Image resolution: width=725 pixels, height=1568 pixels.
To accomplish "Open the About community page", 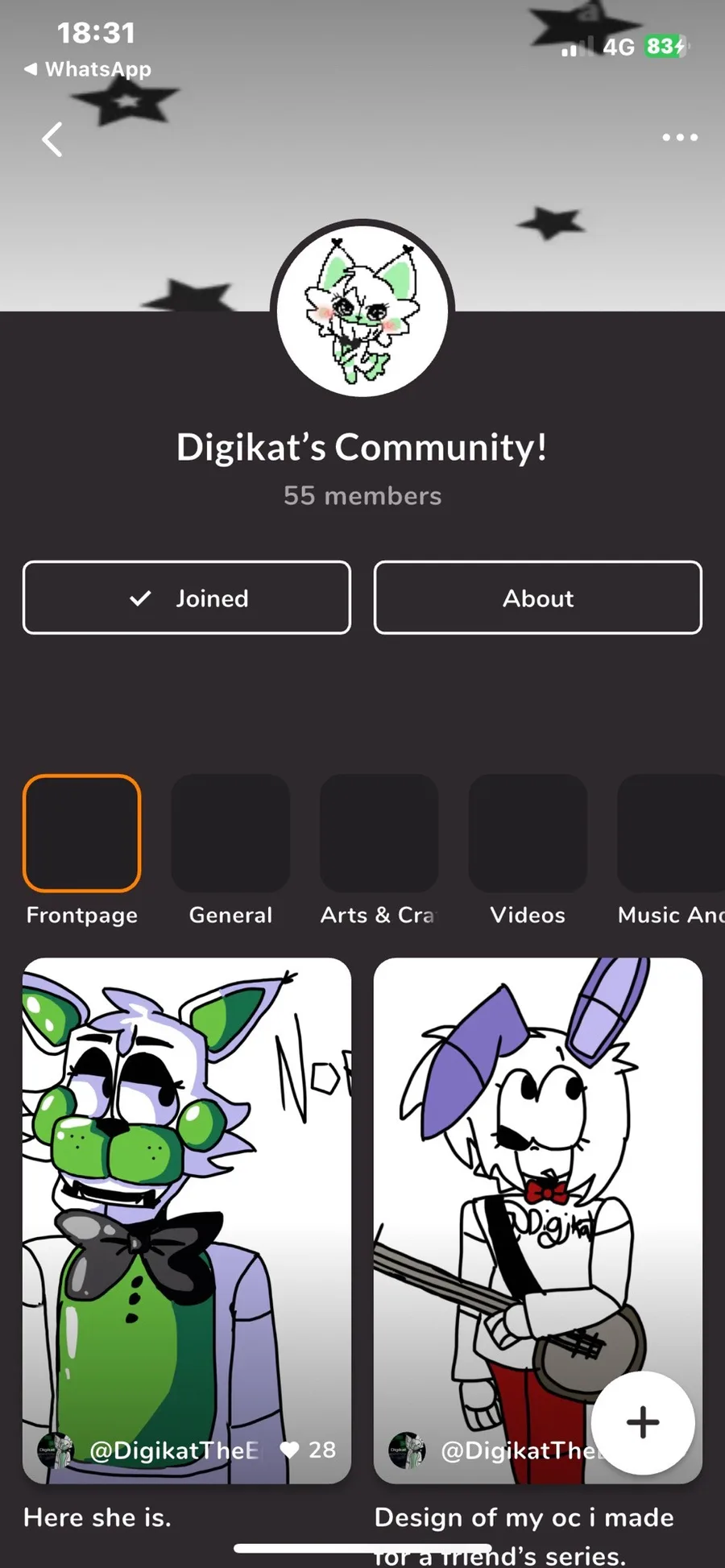I will click(x=538, y=598).
